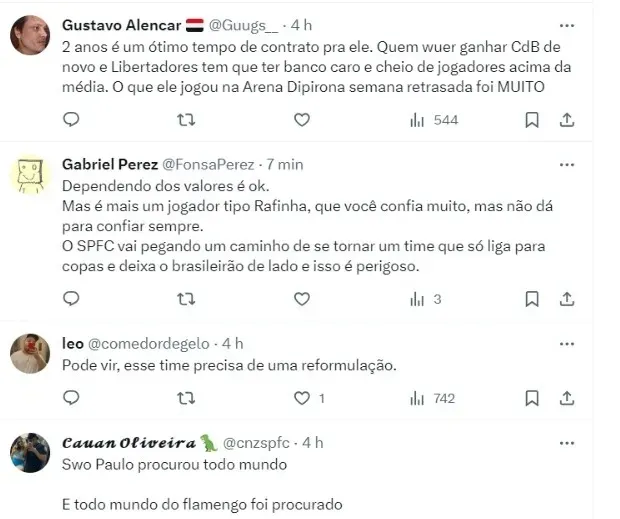
Task: Open overflow menu on Gabriel Perez's tweet
Action: pos(566,164)
